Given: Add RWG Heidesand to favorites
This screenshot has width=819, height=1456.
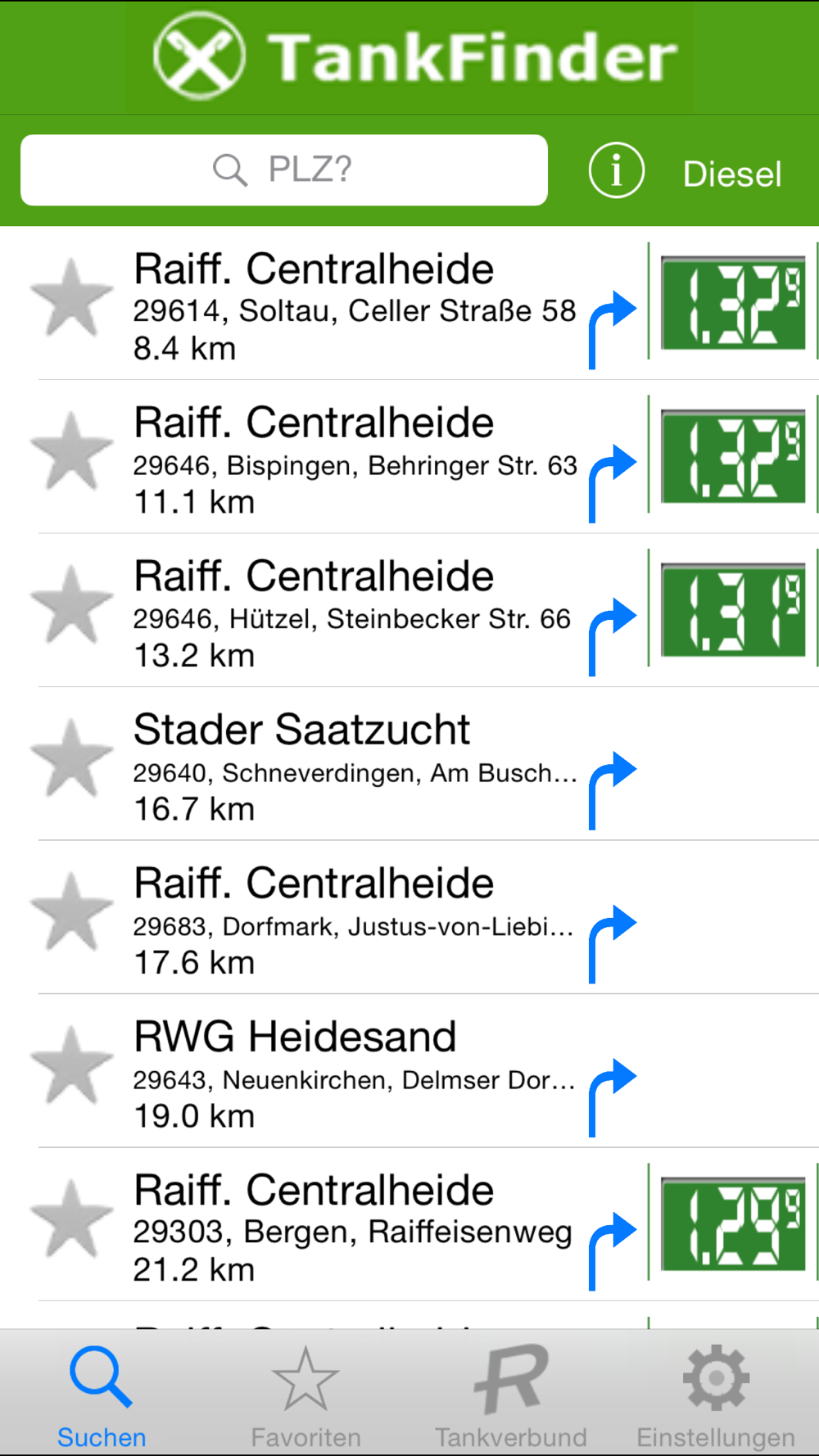Looking at the screenshot, I should (x=71, y=1065).
